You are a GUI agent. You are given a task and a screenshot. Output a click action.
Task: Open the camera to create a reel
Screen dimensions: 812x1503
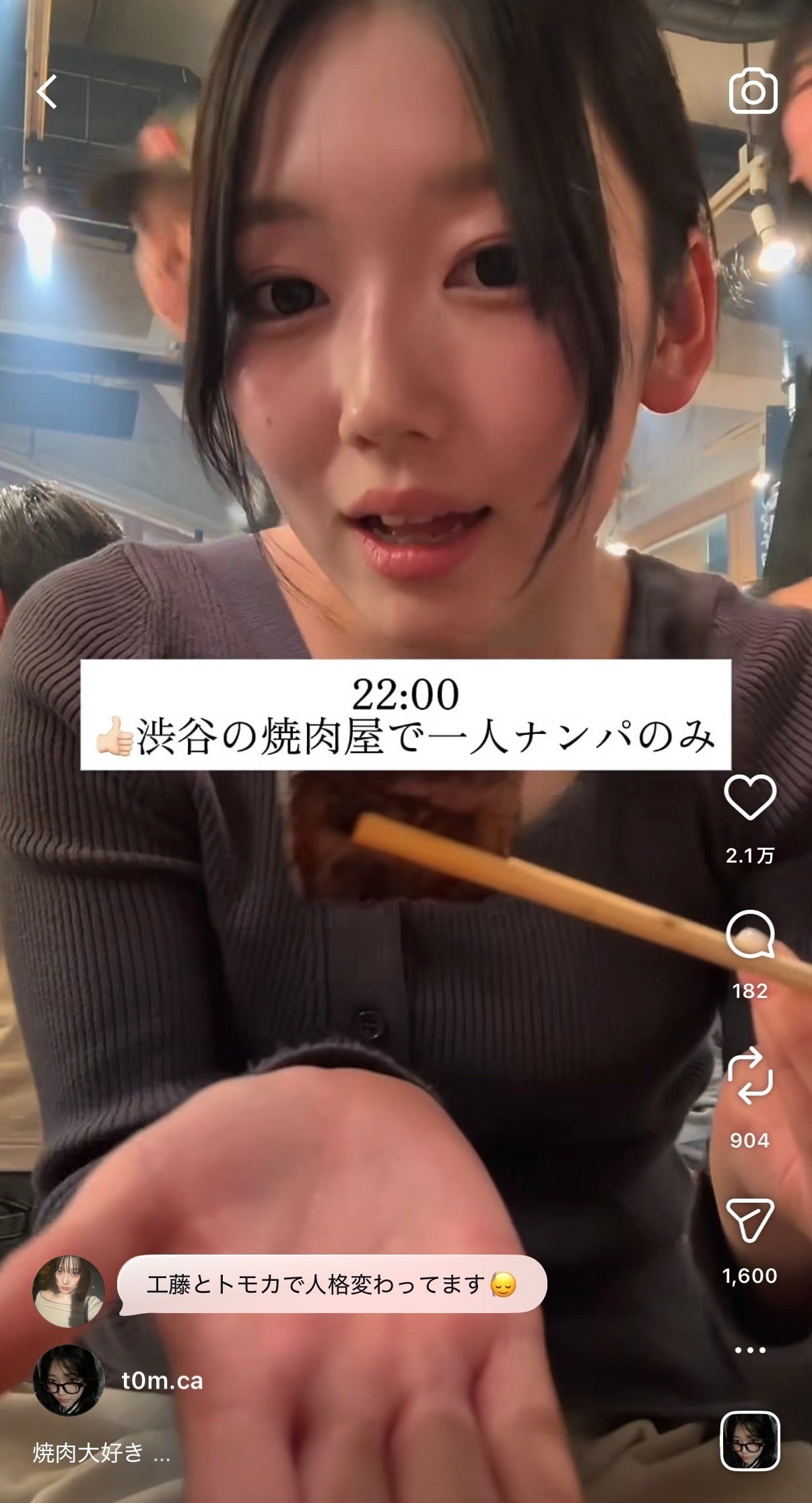point(753,92)
